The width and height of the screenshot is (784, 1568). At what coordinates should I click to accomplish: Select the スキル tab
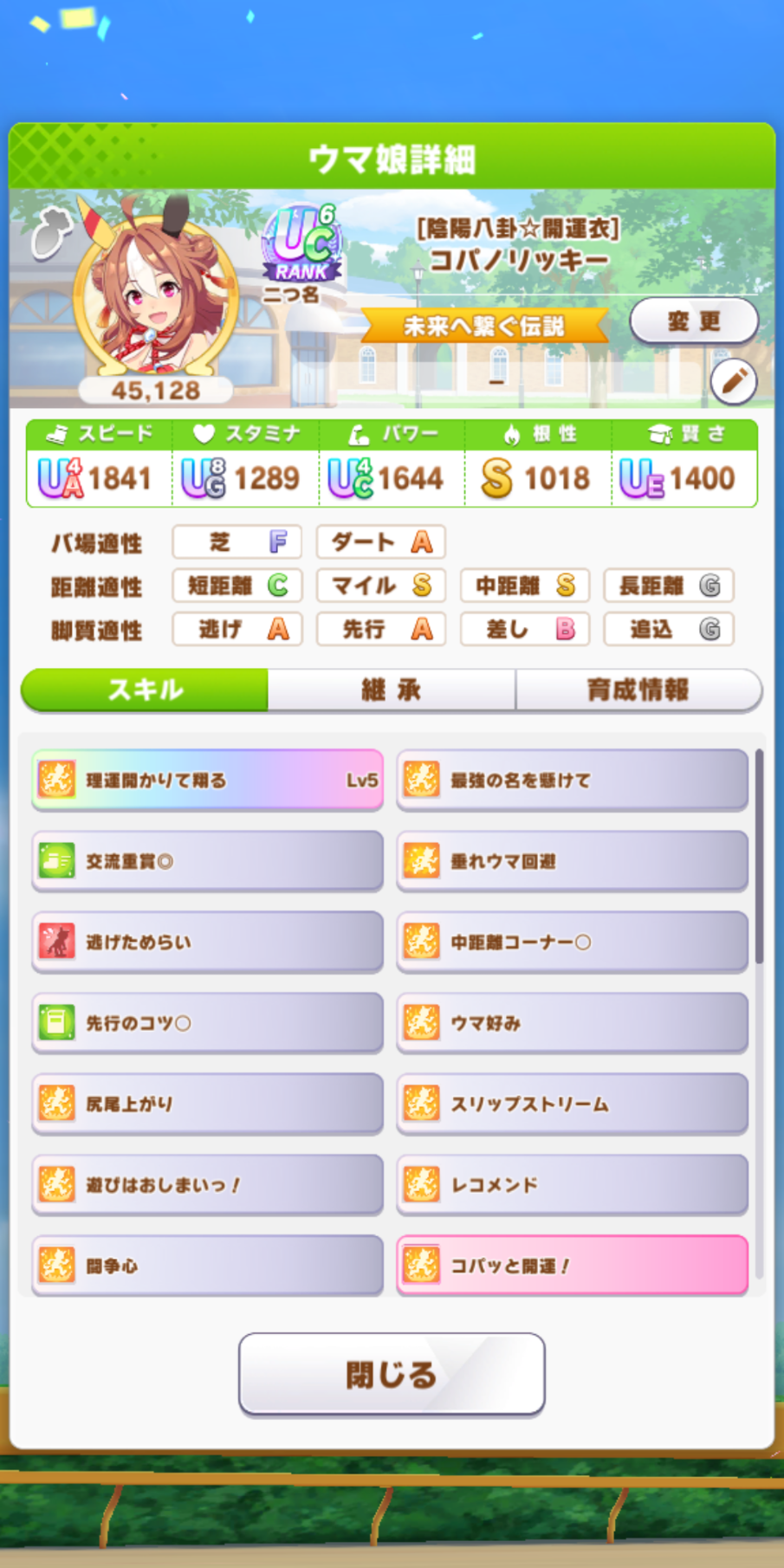coord(145,690)
